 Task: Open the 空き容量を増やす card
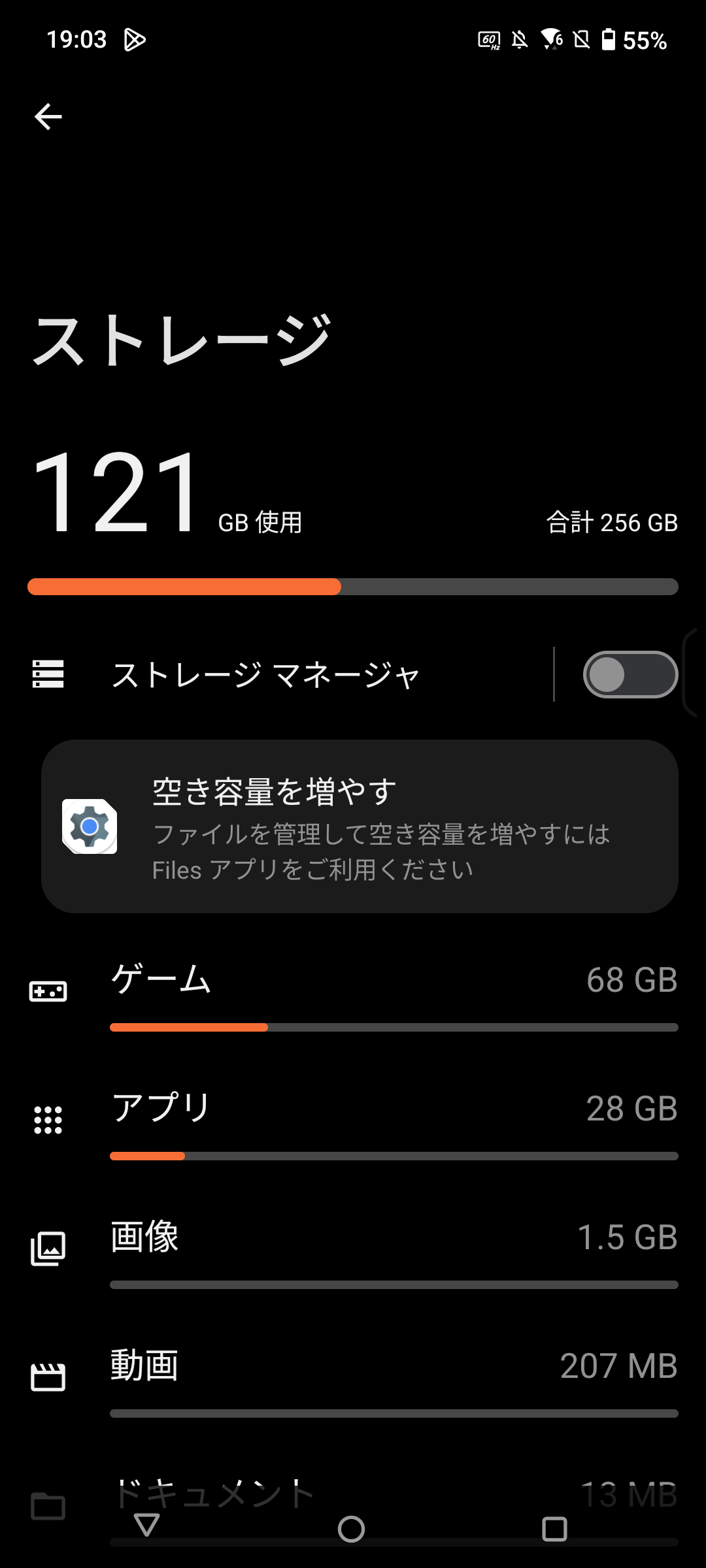click(x=360, y=826)
